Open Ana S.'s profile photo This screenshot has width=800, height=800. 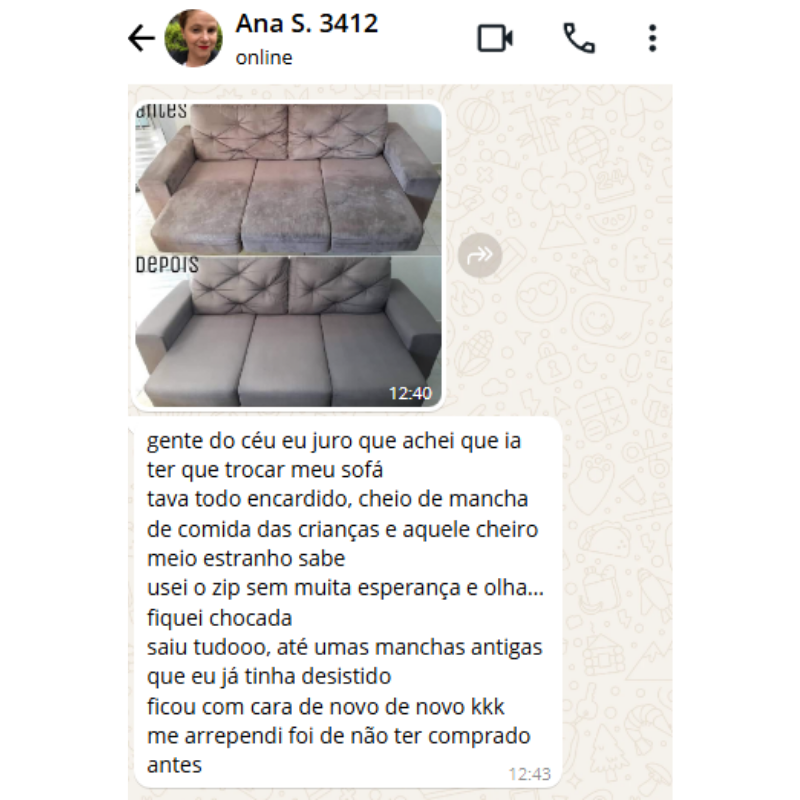point(193,39)
